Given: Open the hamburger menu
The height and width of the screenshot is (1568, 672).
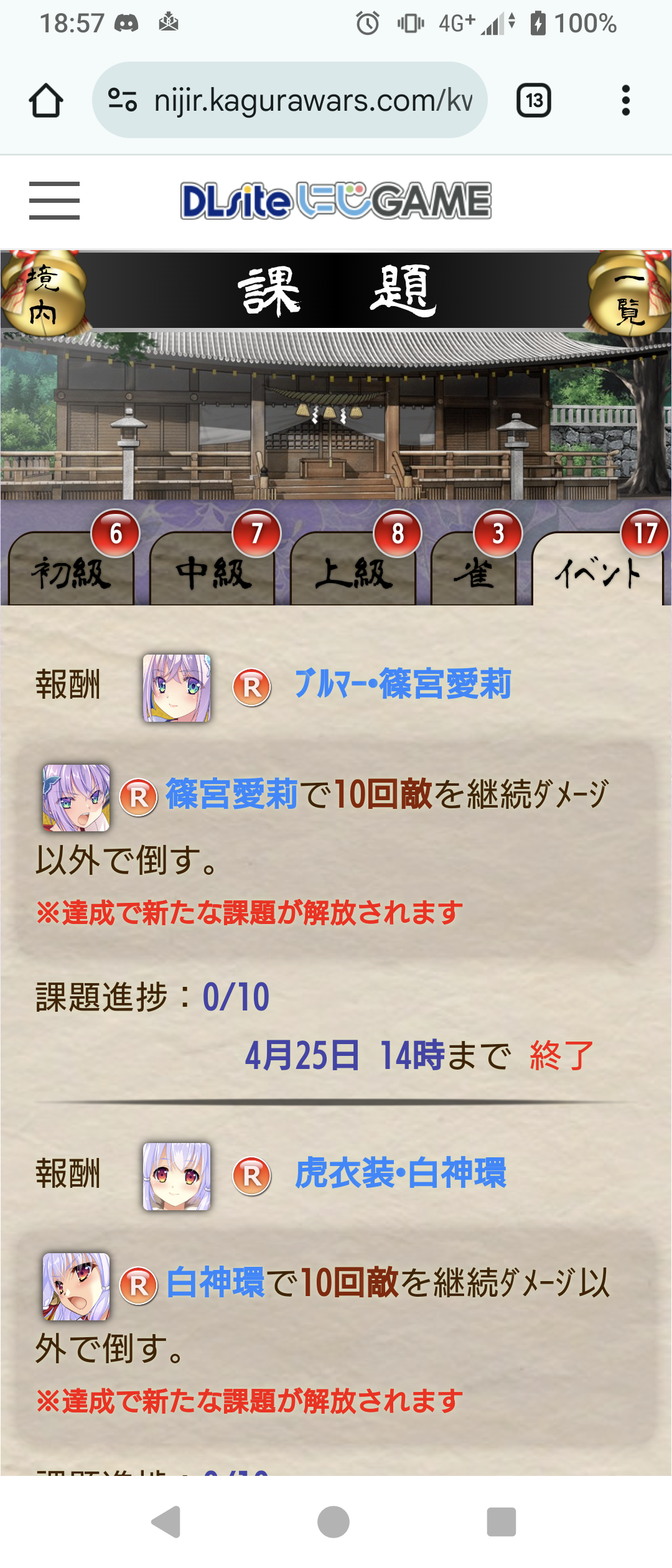Looking at the screenshot, I should pos(54,200).
